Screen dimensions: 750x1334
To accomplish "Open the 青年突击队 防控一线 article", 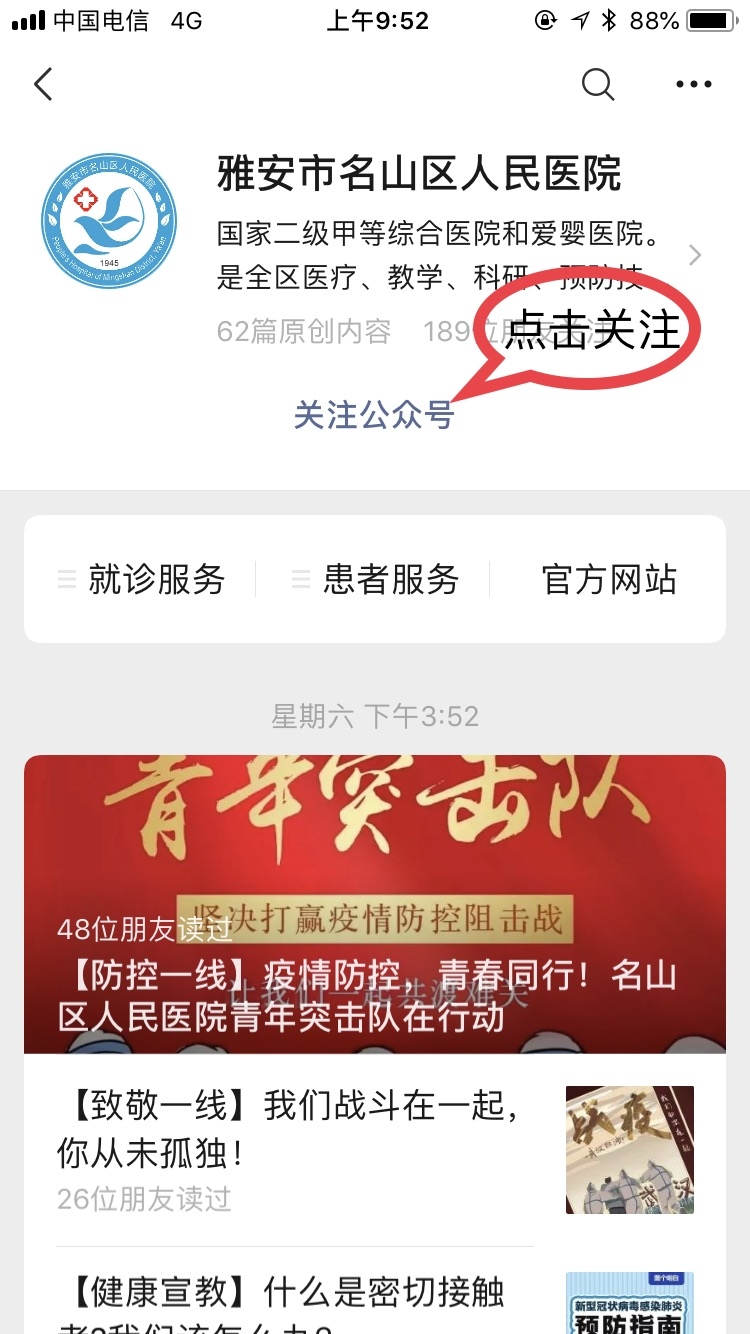I will pos(375,904).
